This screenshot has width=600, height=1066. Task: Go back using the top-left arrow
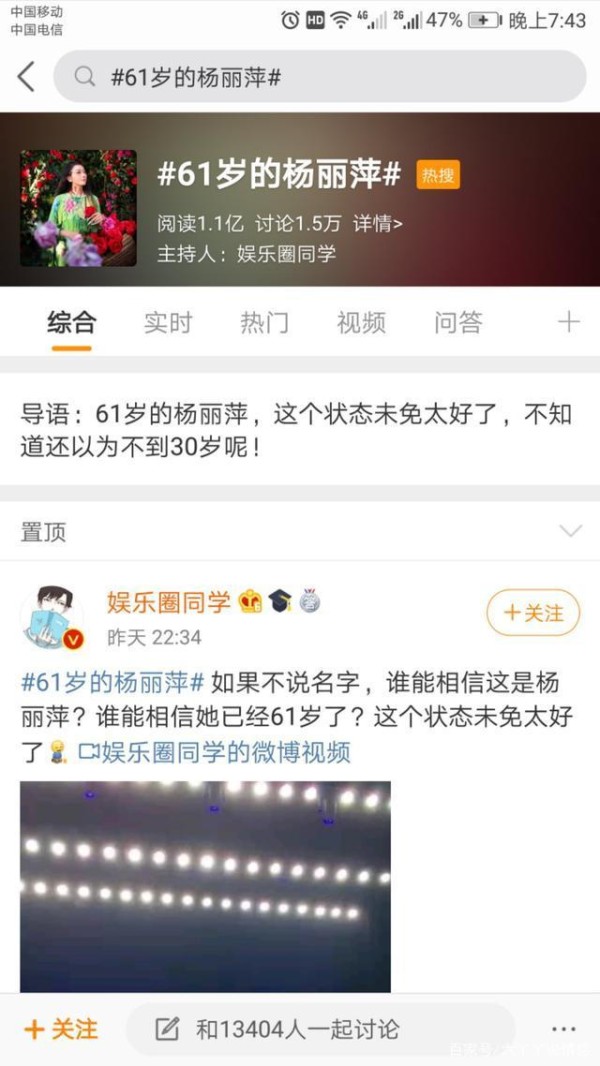tap(26, 77)
